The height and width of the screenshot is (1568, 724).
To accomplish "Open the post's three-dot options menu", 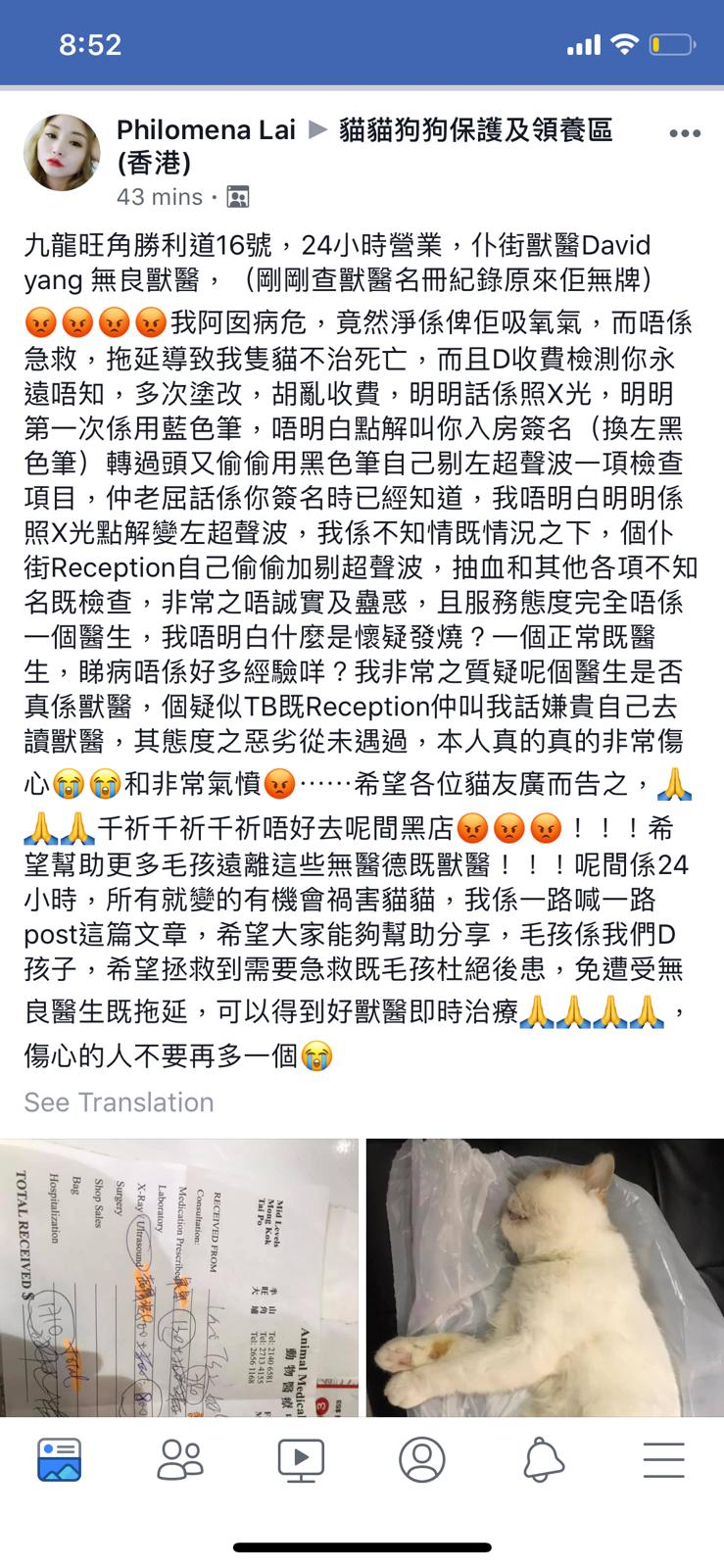I will click(684, 134).
